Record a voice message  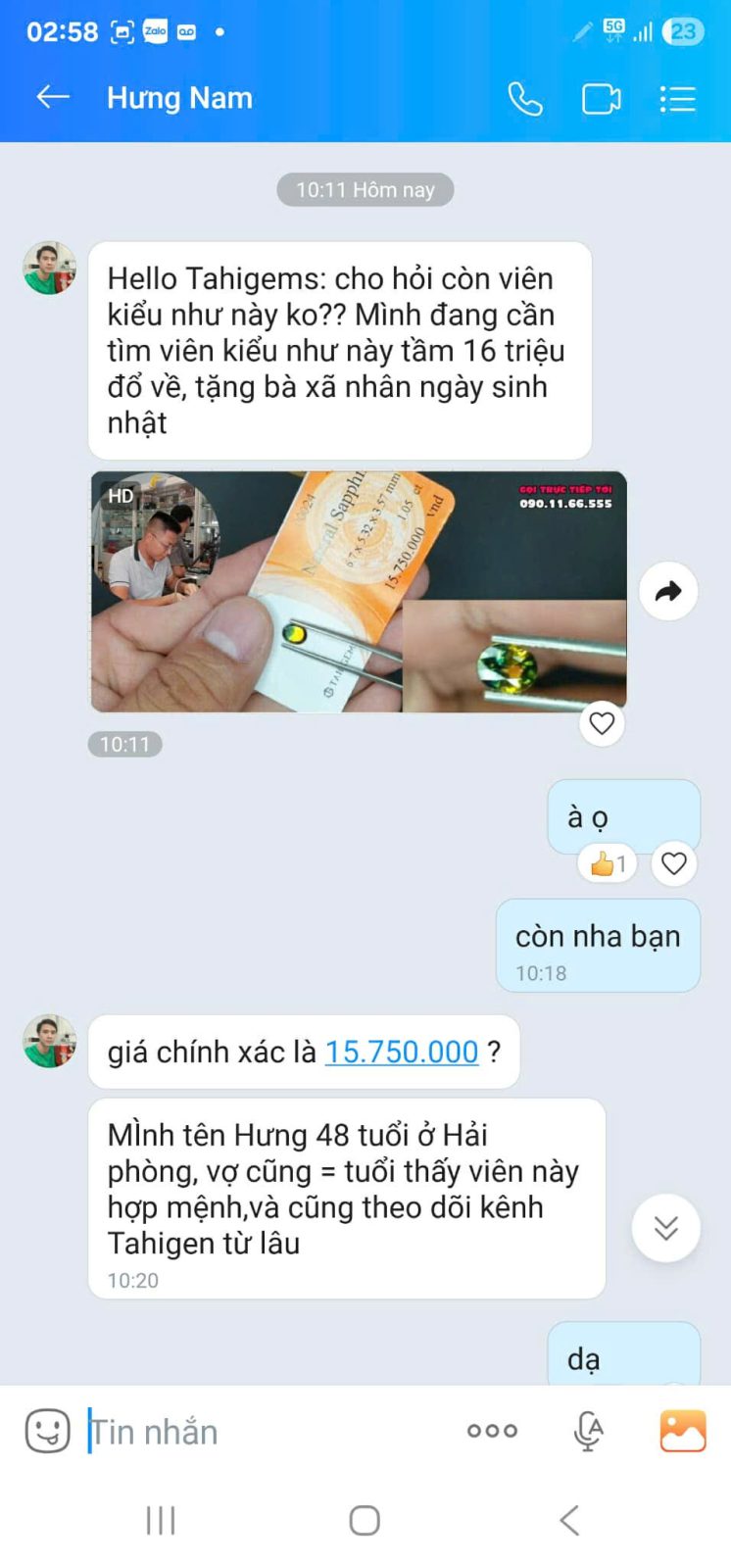point(588,1431)
